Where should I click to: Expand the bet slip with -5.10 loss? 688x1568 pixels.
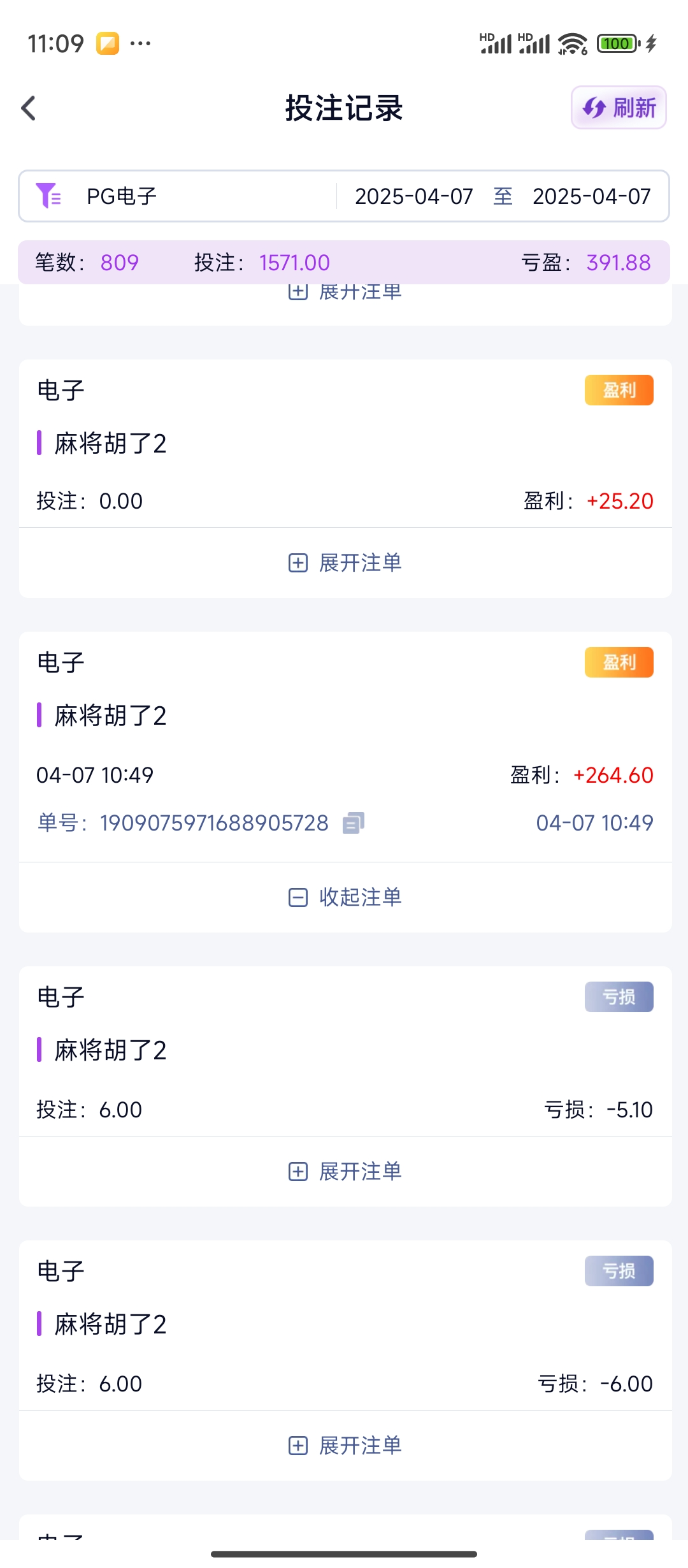pos(345,1172)
